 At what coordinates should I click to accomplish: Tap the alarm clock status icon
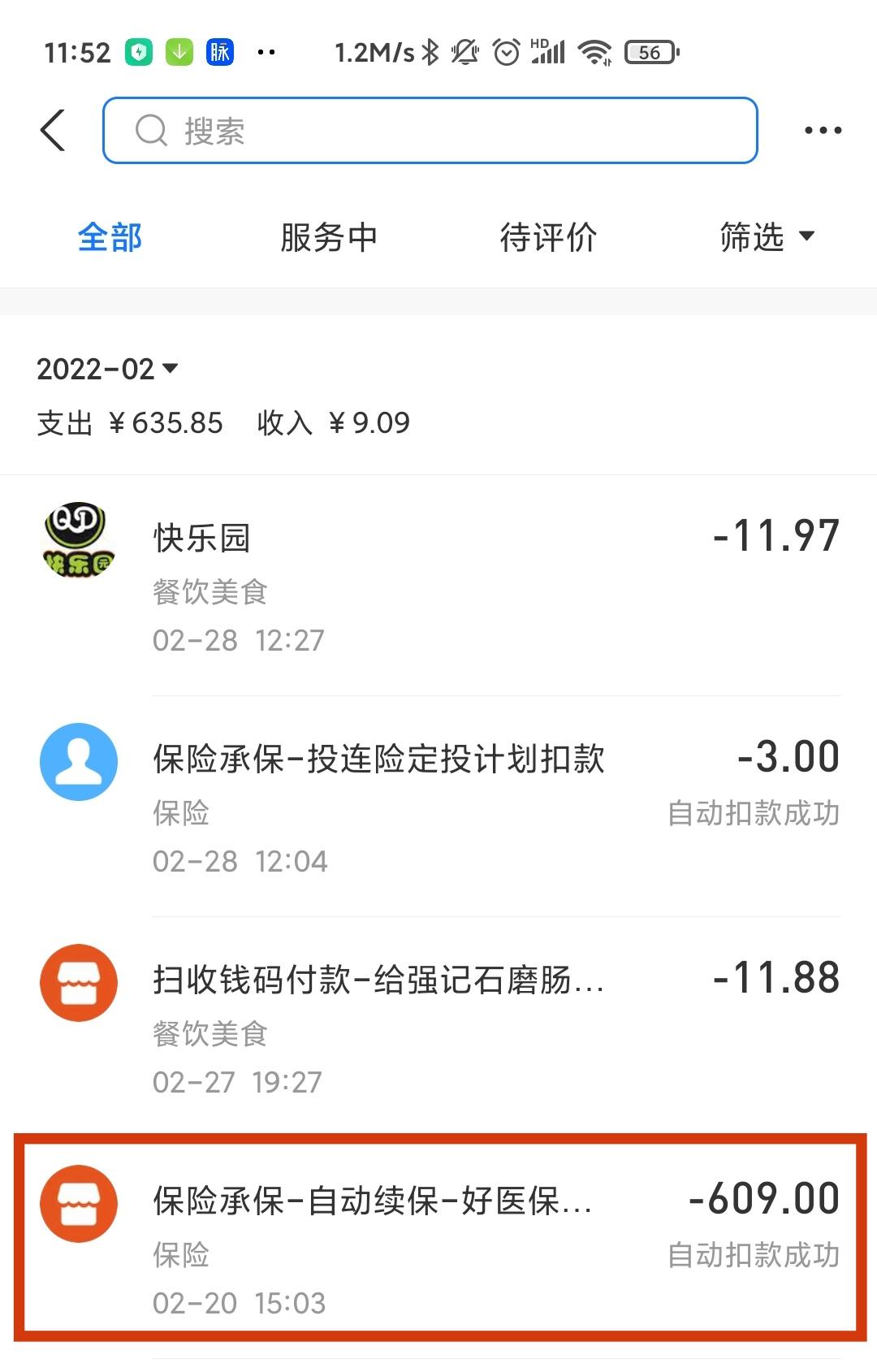click(x=505, y=50)
